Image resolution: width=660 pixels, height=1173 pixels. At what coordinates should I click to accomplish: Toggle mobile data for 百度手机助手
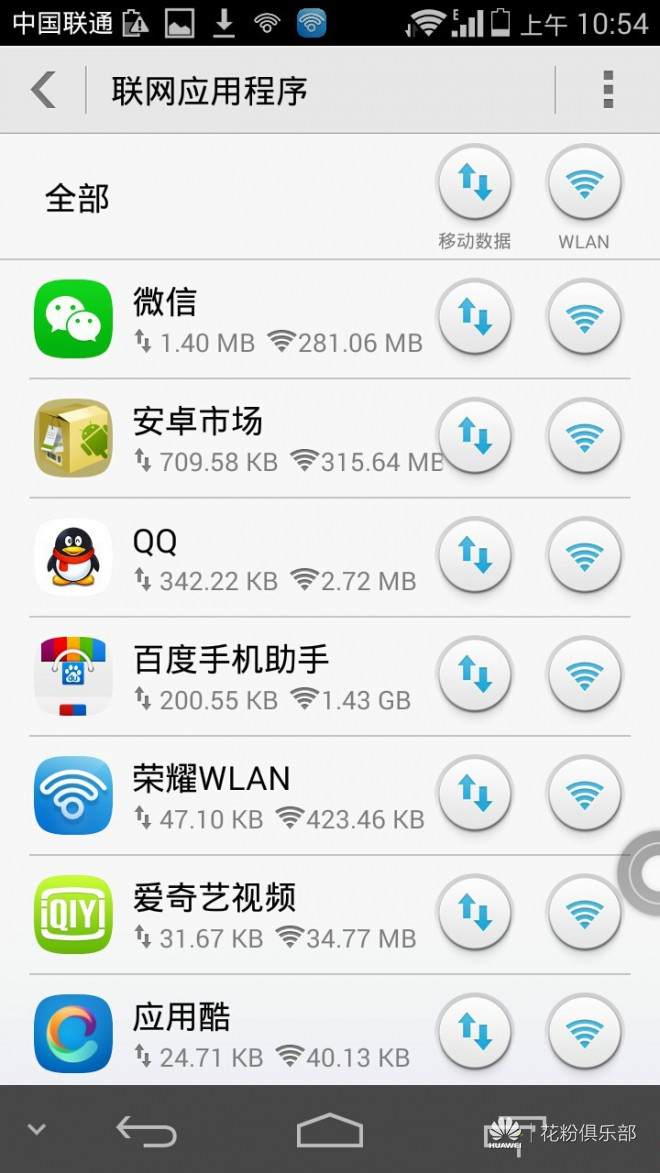pos(474,675)
